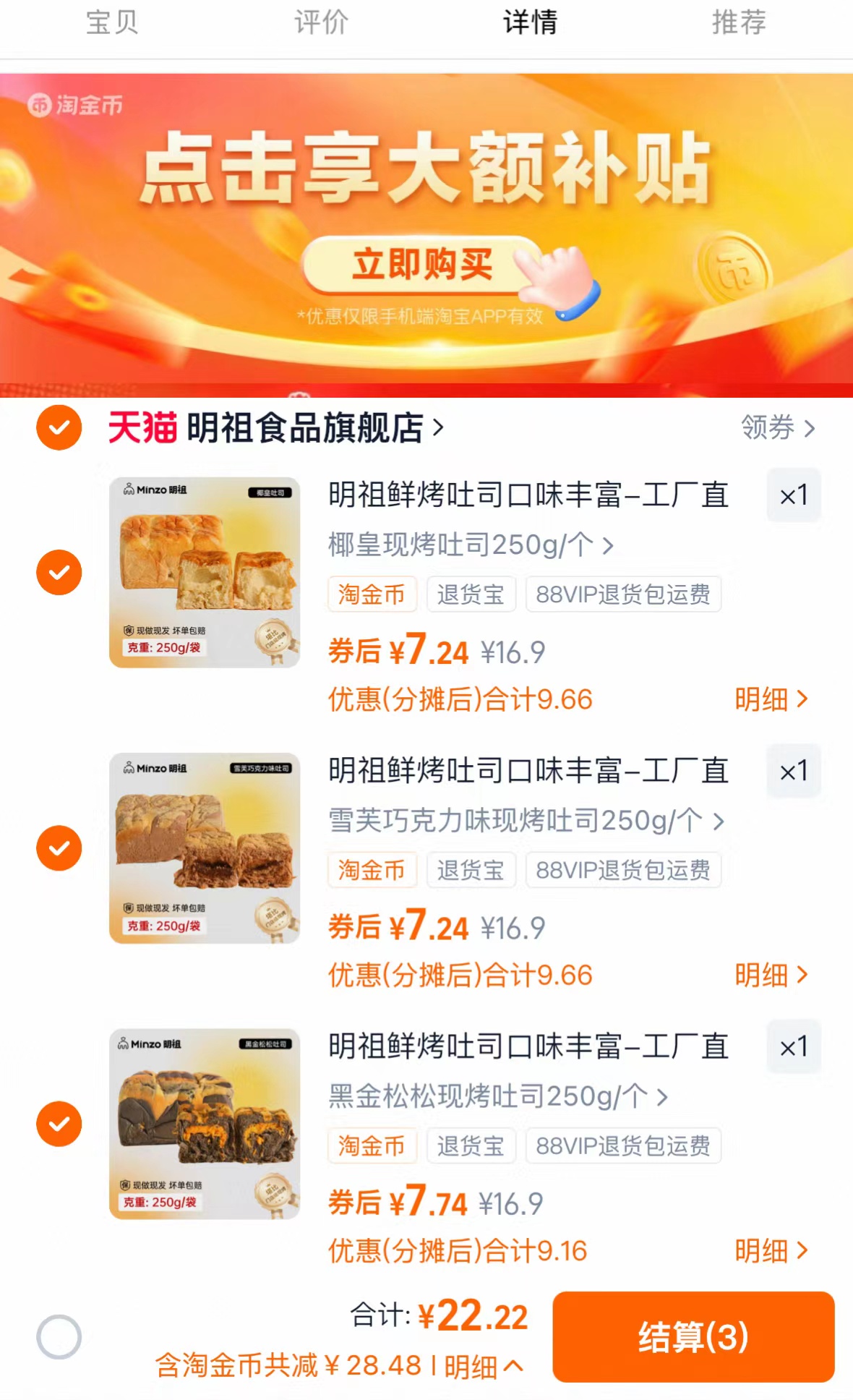The height and width of the screenshot is (1400, 853).
Task: Click the 雪芙巧克力 toast product thumbnail
Action: 204,848
